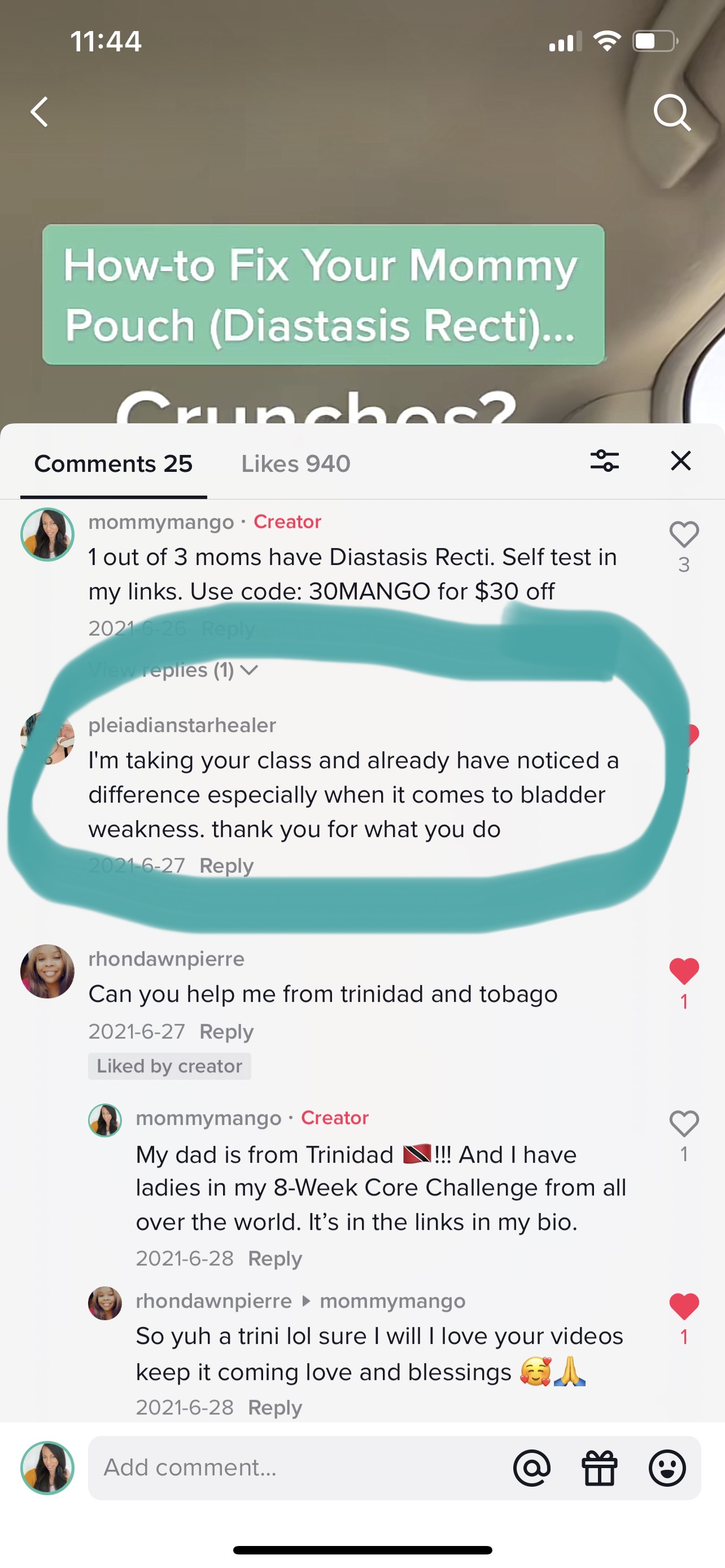Go back using the top-left arrow
Viewport: 725px width, 1568px height.
coord(40,112)
